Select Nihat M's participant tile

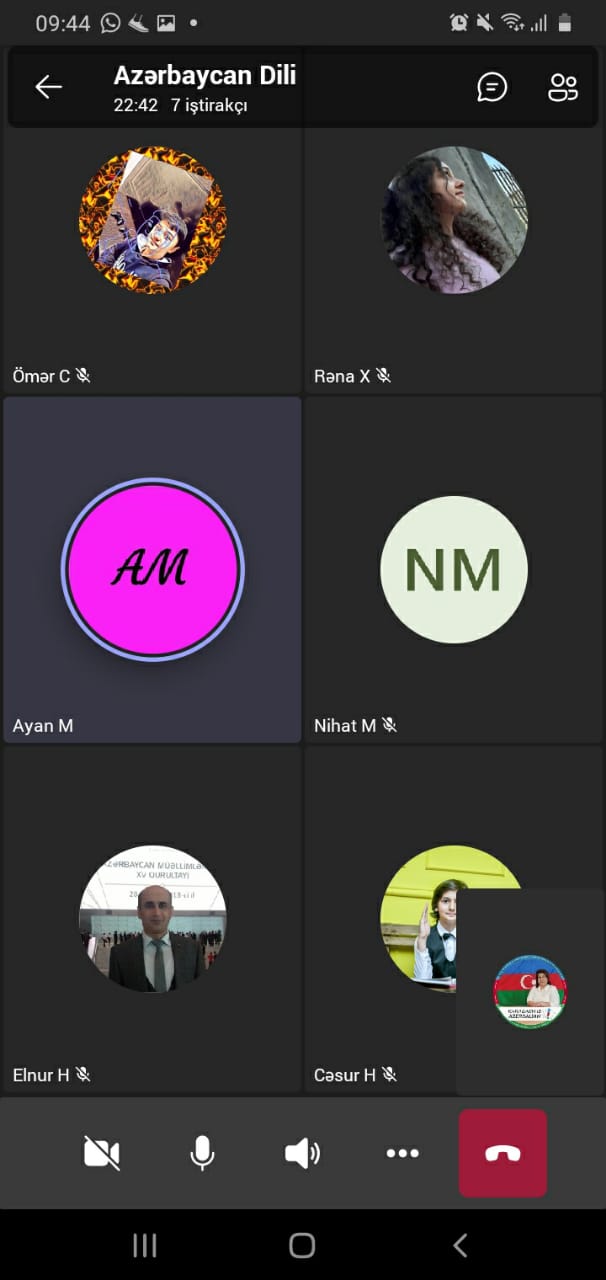(454, 570)
